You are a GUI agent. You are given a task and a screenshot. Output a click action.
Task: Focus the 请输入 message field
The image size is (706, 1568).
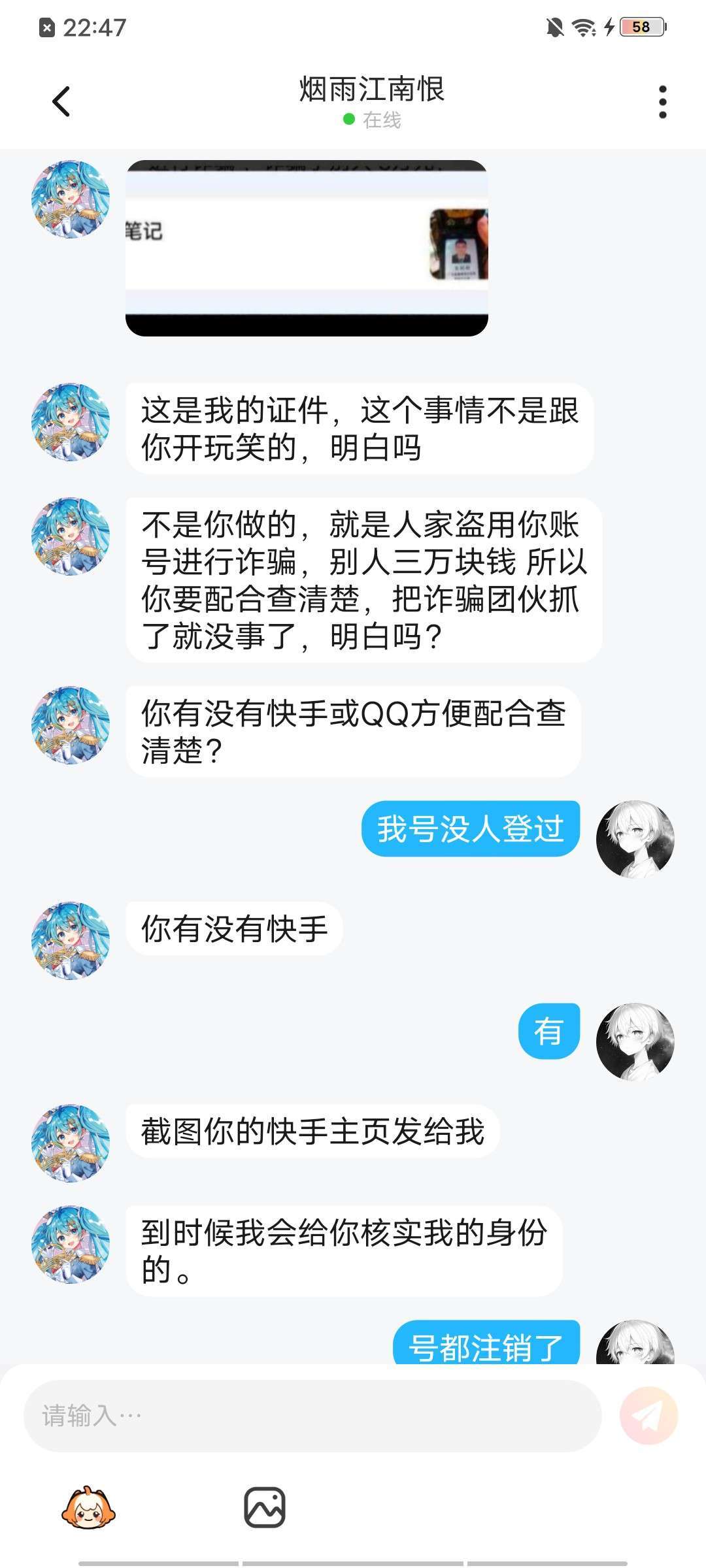point(312,1416)
